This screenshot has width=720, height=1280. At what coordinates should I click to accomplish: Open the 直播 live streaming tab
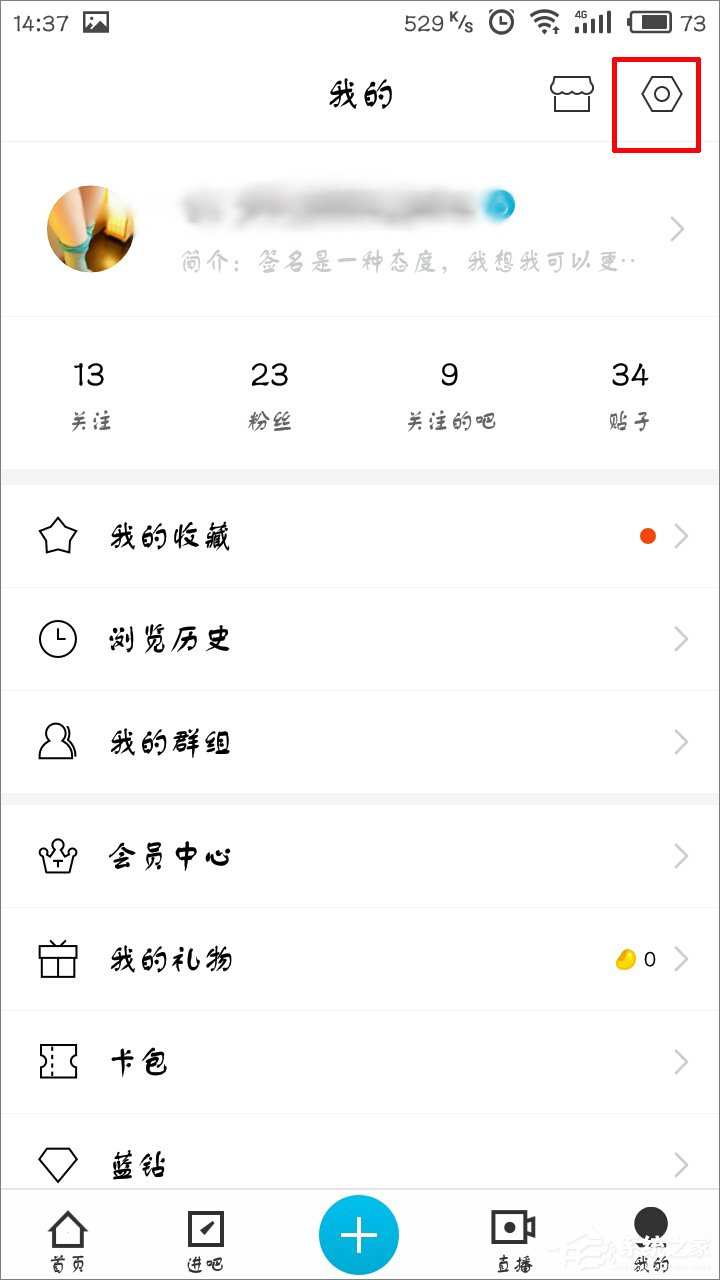click(512, 1238)
